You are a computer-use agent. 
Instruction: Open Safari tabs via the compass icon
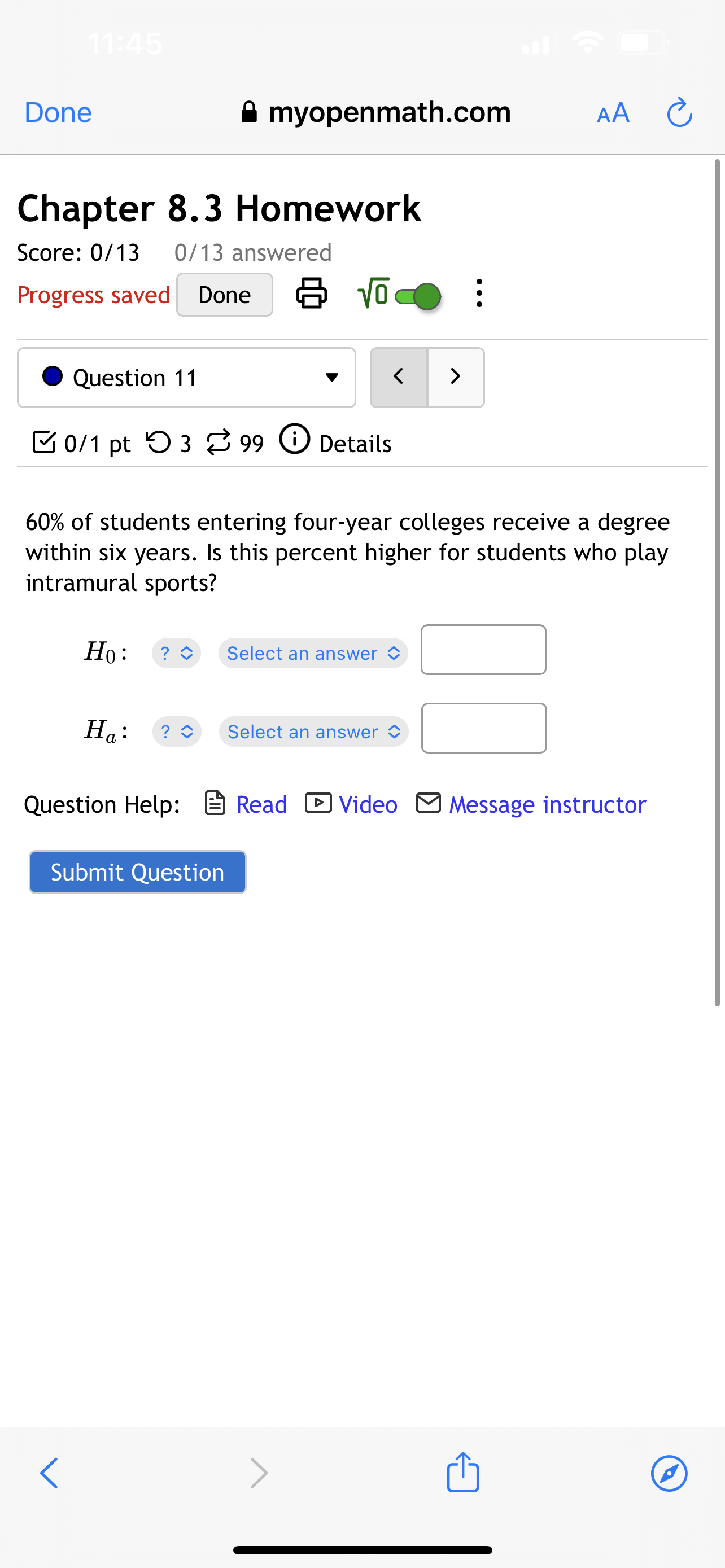point(669,1473)
